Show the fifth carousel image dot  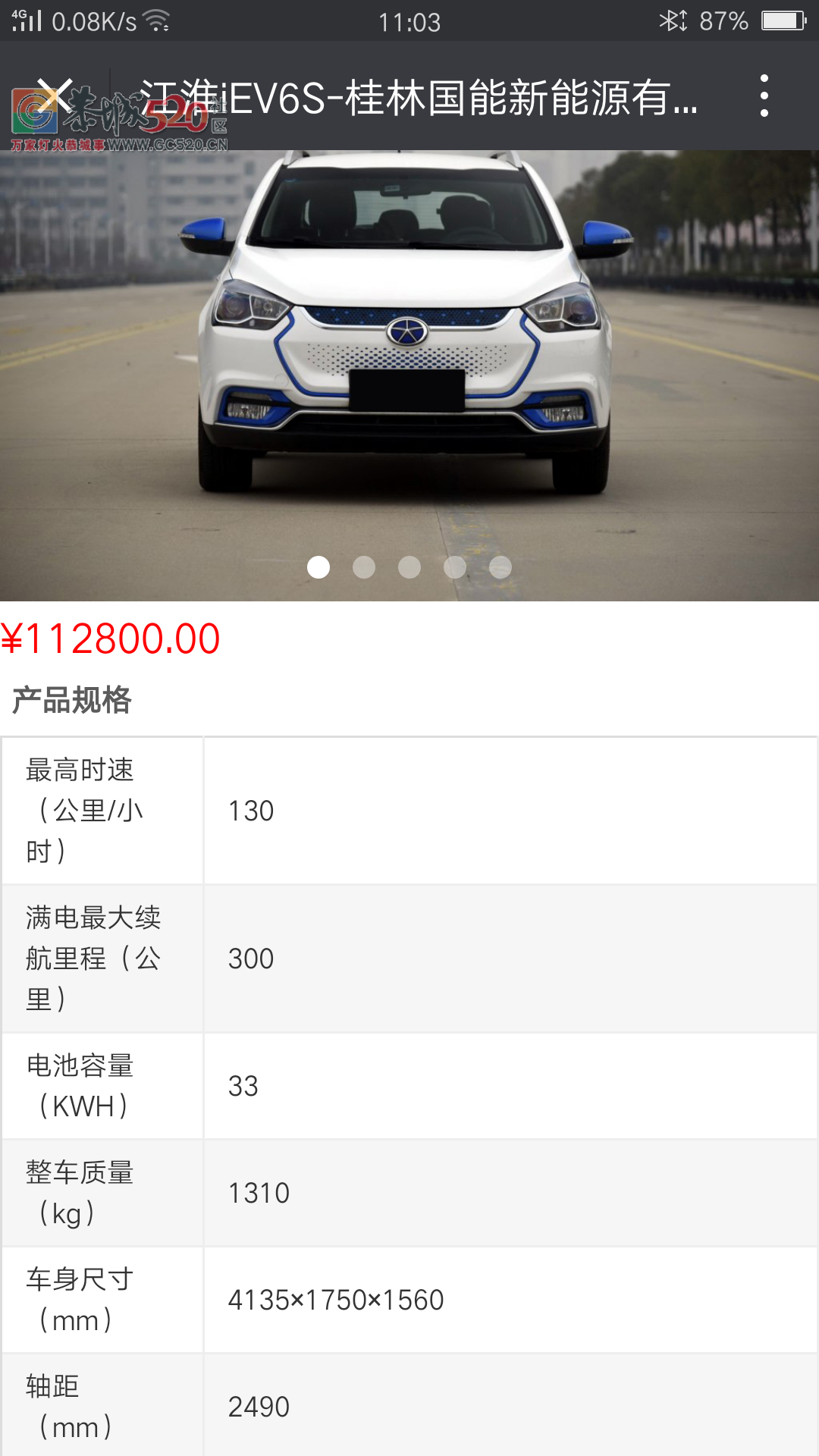[500, 567]
